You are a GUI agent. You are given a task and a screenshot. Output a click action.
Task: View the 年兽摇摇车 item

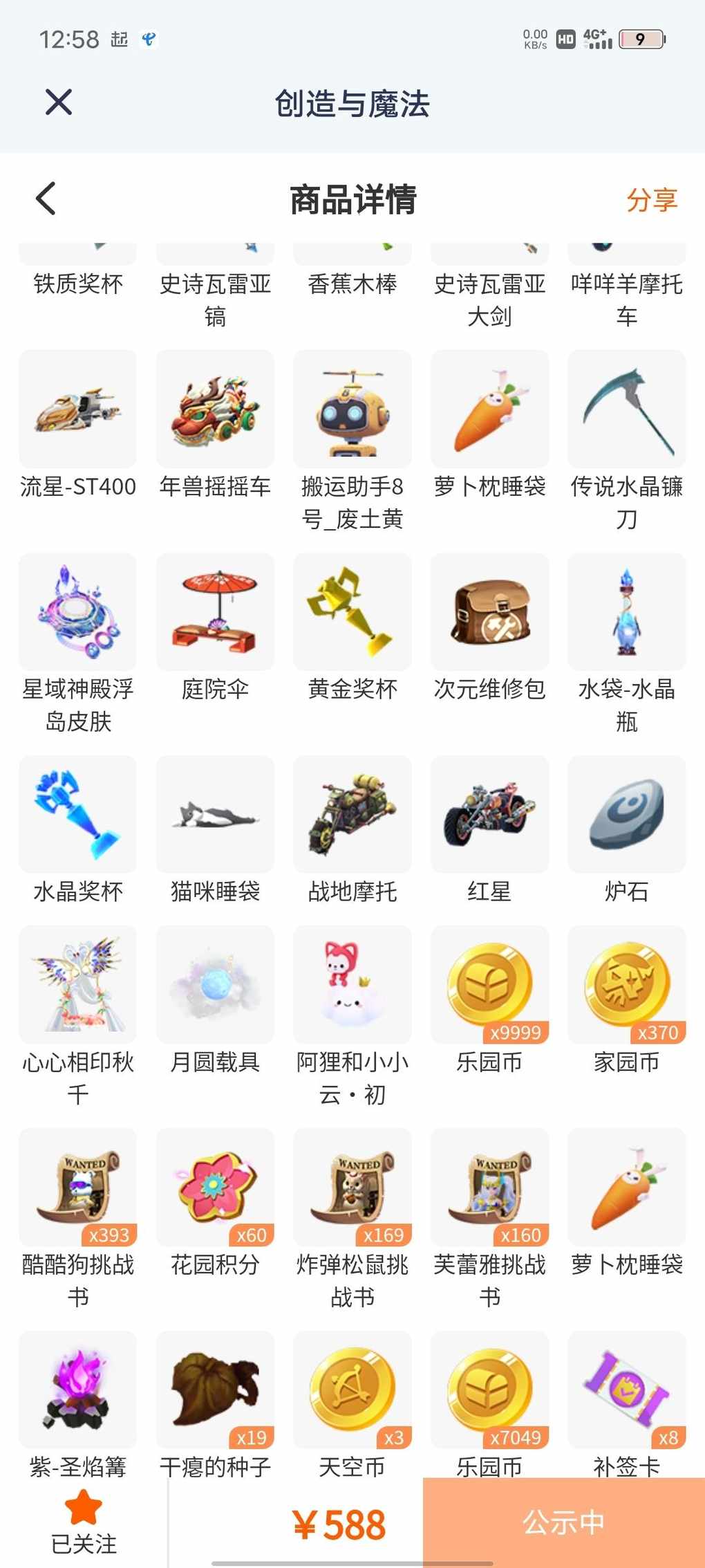(x=215, y=409)
